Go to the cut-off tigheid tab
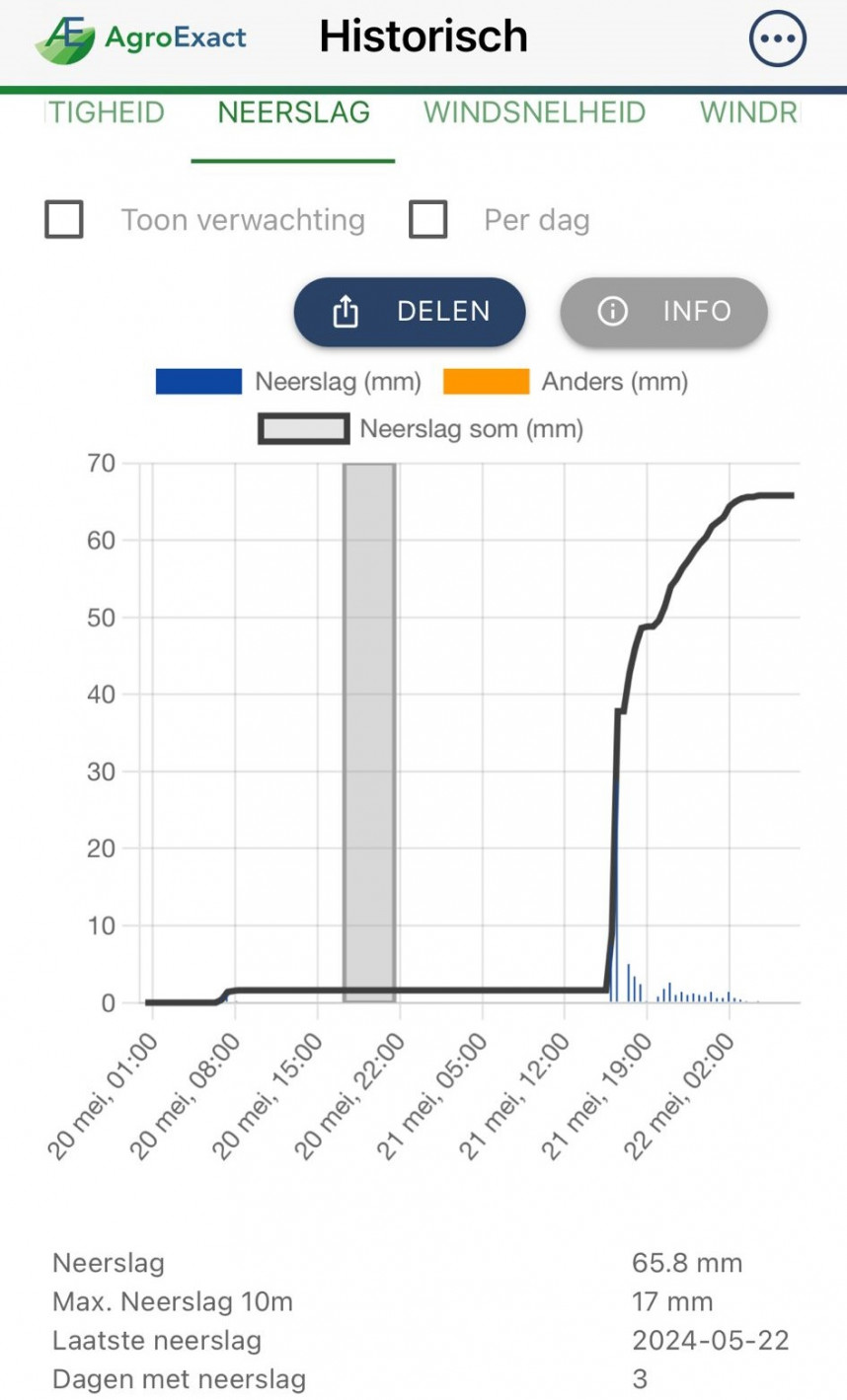Viewport: 847px width, 1400px height. point(106,112)
